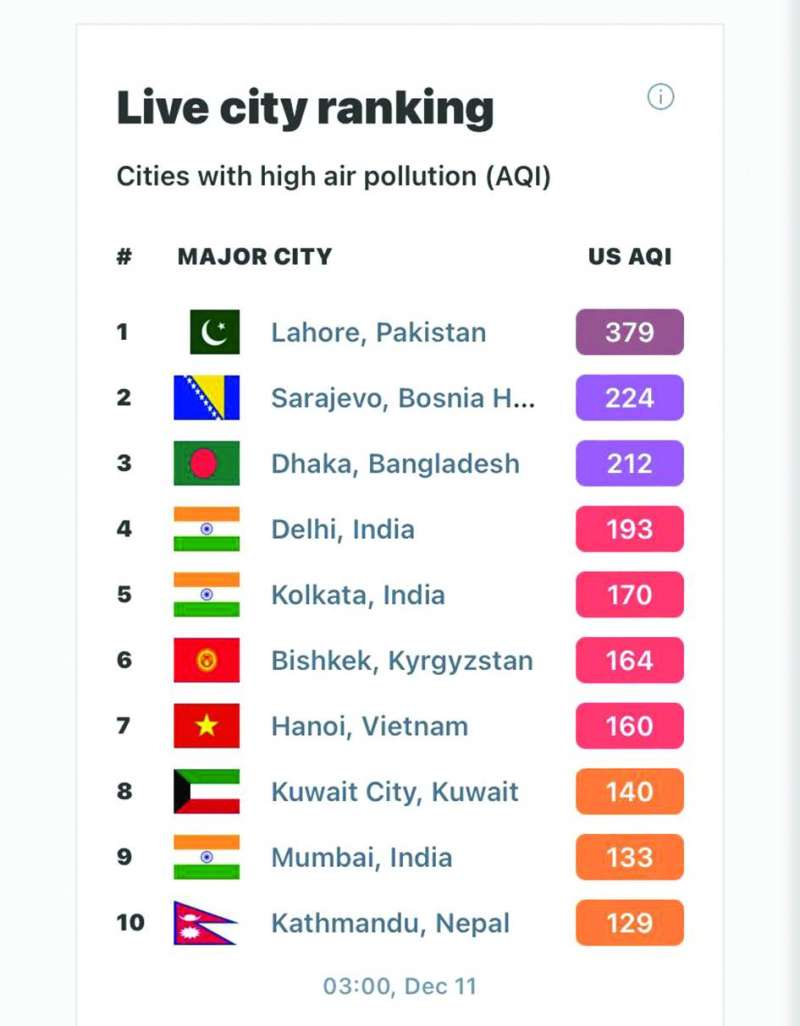The width and height of the screenshot is (800, 1026).
Task: View Kuwait City, Kuwait AQI details
Action: (x=394, y=792)
